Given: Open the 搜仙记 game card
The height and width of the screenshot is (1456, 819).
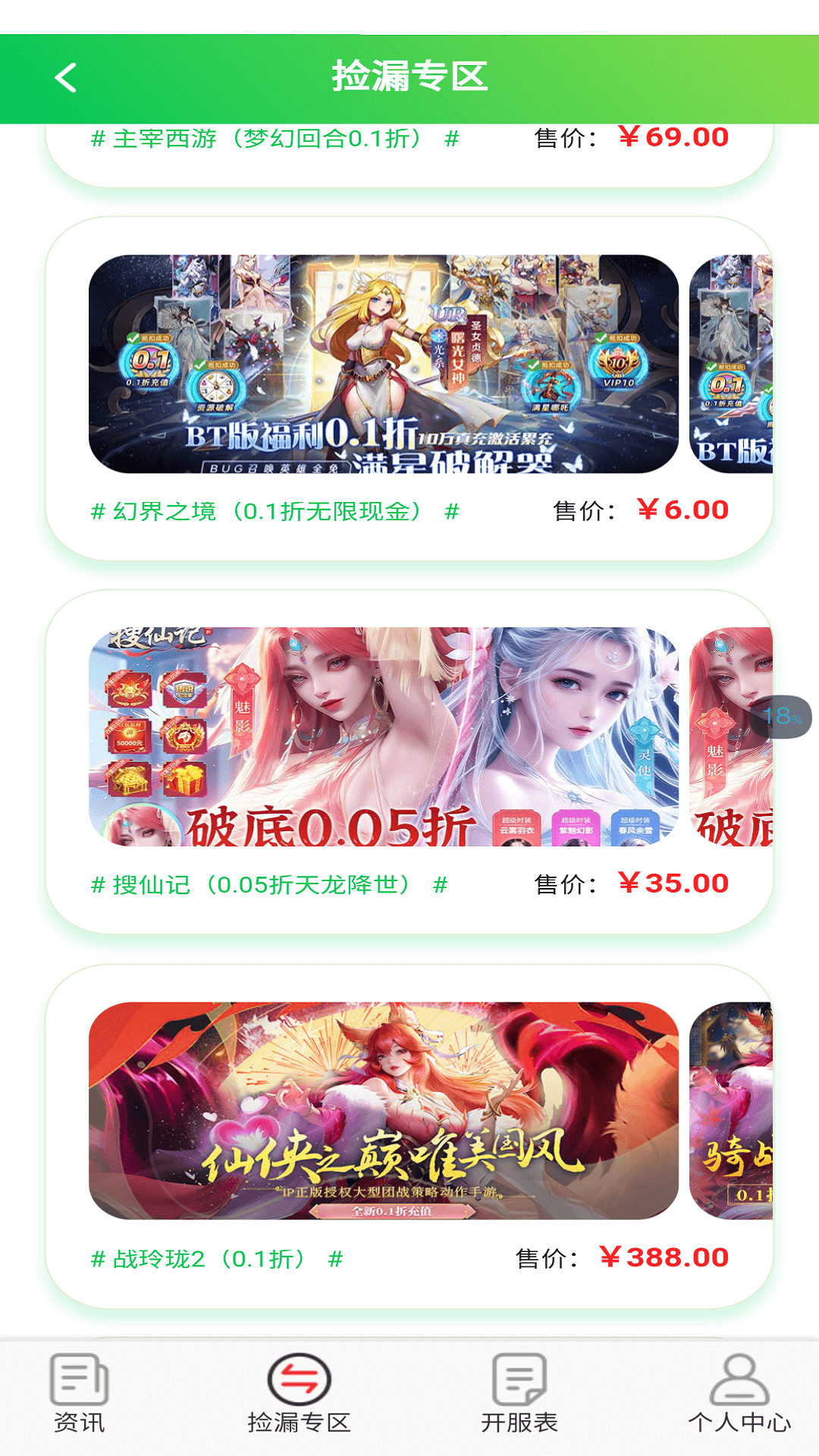Looking at the screenshot, I should tap(383, 737).
